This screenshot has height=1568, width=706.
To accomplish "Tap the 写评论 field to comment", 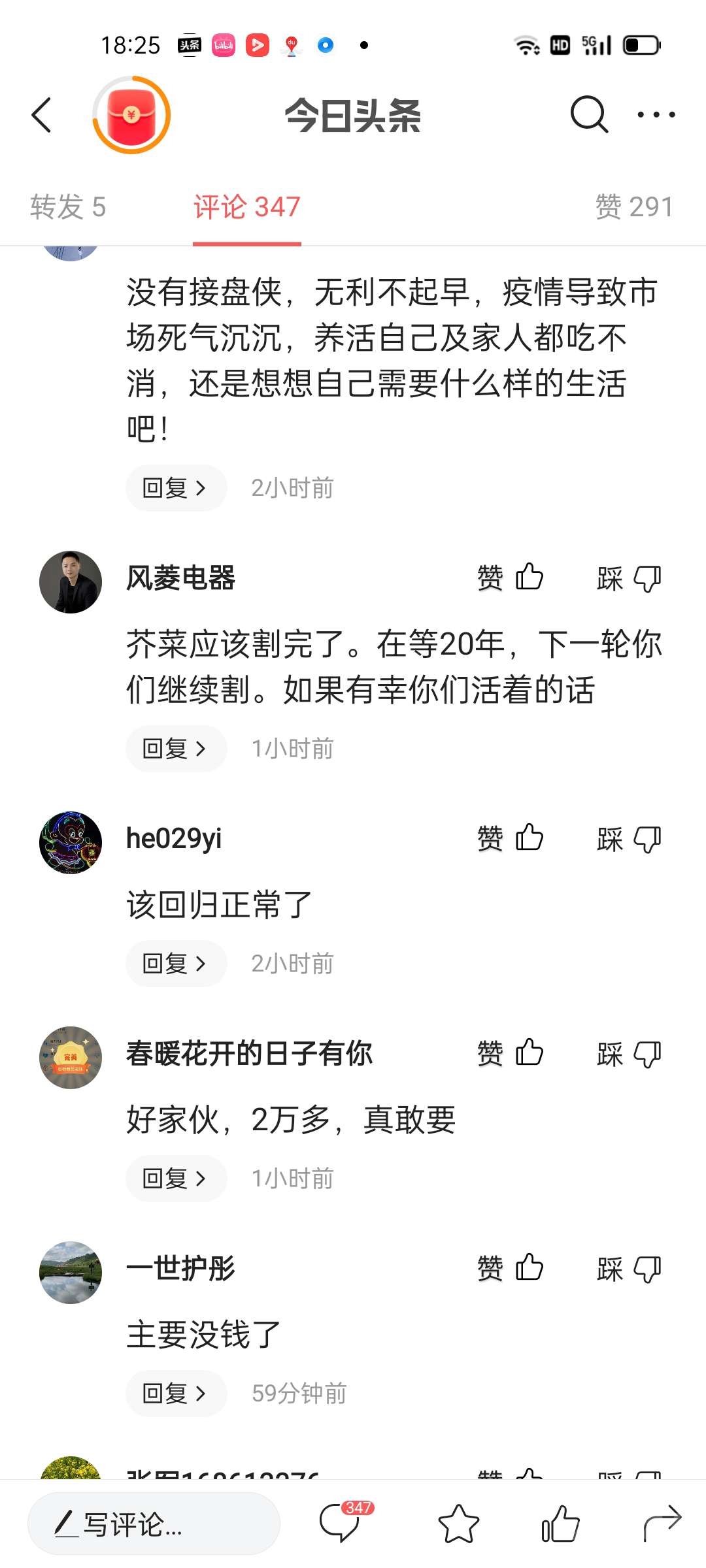I will click(x=154, y=1524).
